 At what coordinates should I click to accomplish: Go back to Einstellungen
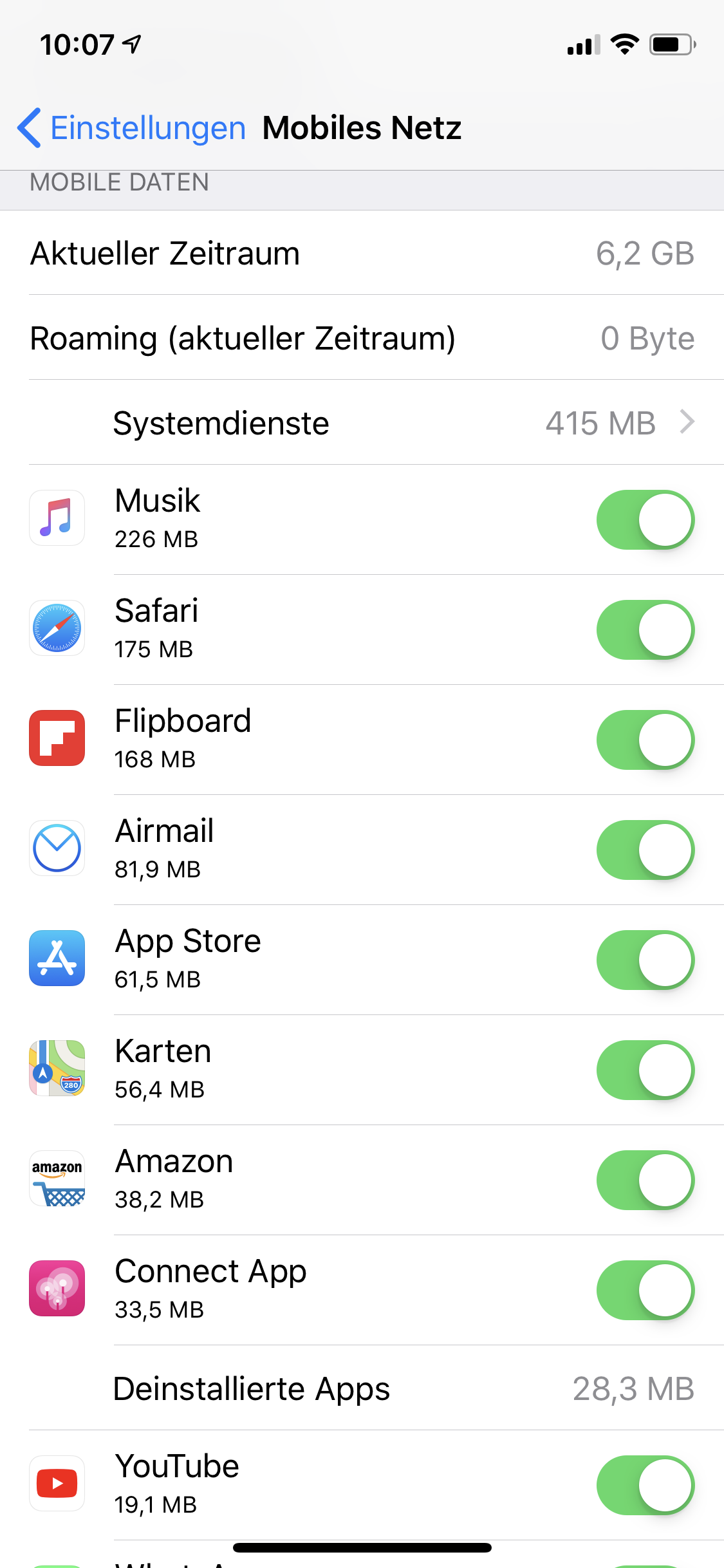(x=132, y=127)
